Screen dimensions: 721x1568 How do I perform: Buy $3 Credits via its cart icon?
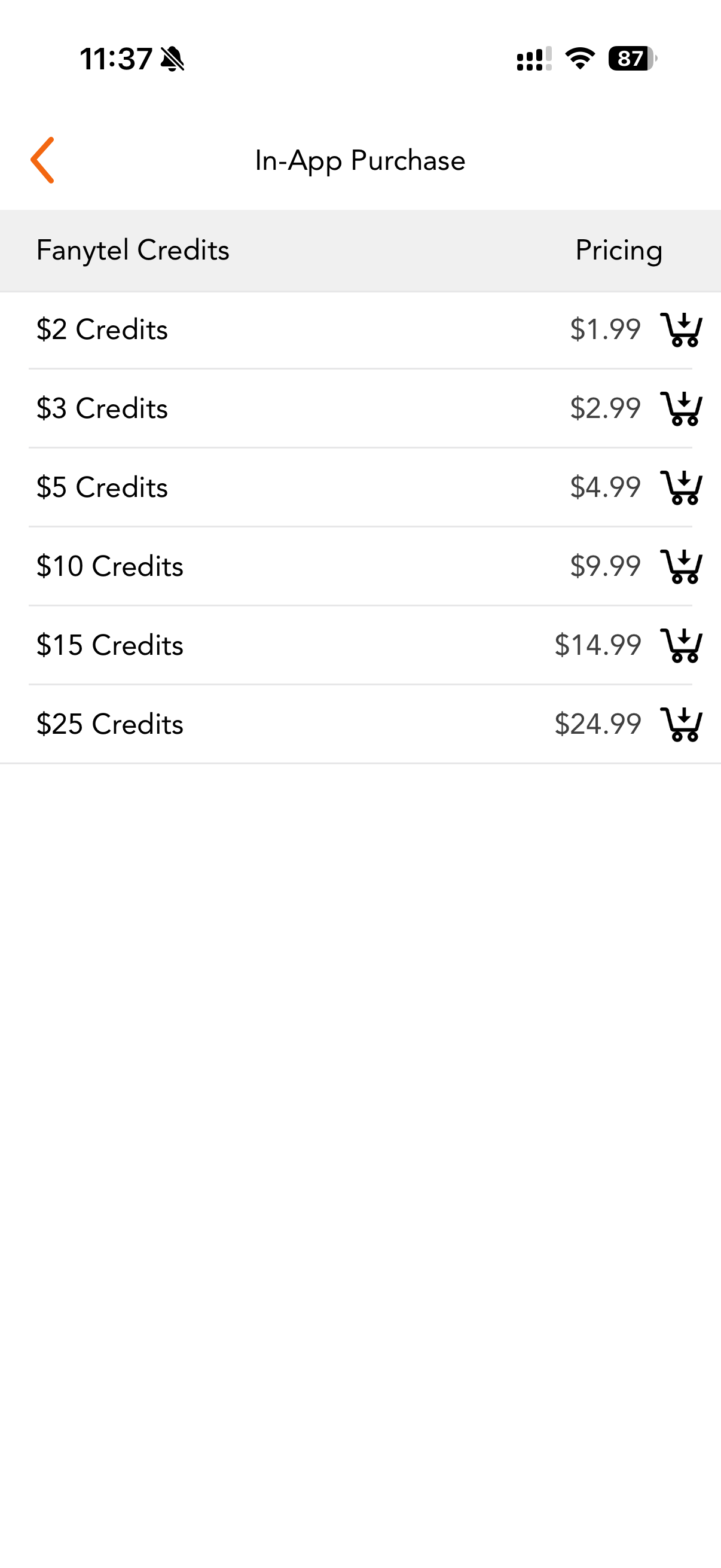[x=682, y=408]
